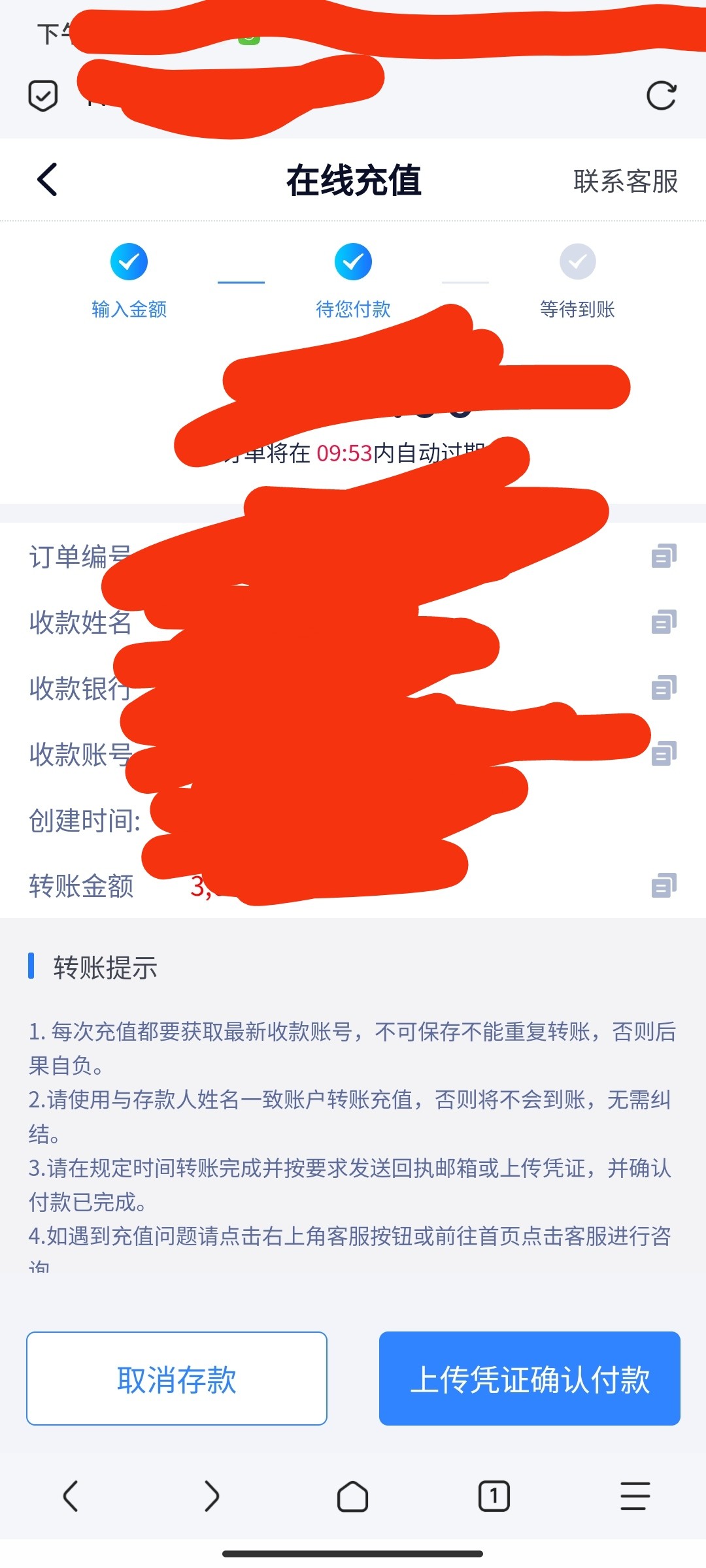This screenshot has height=1568, width=706.
Task: Open the site security shield info
Action: (43, 96)
